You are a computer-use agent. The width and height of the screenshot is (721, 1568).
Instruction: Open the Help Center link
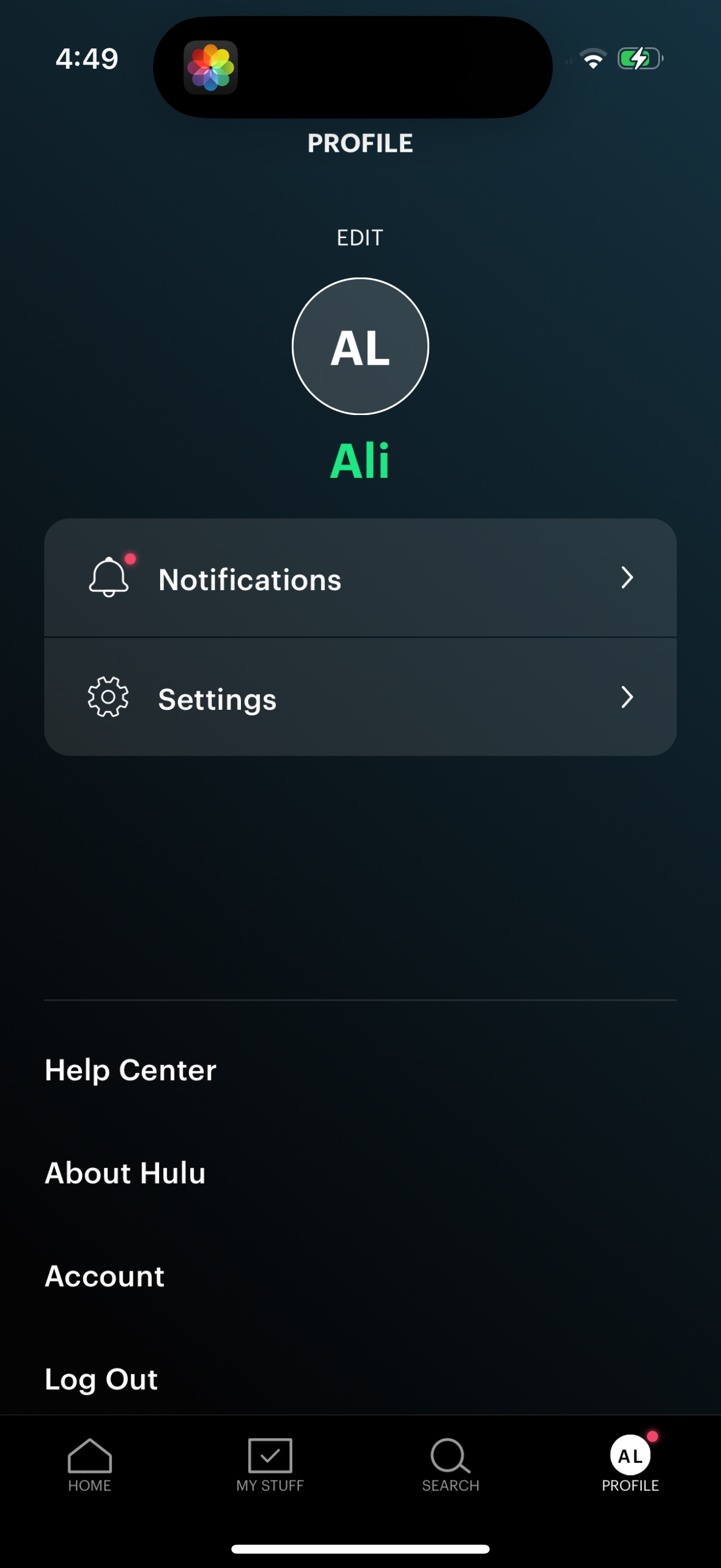130,1070
